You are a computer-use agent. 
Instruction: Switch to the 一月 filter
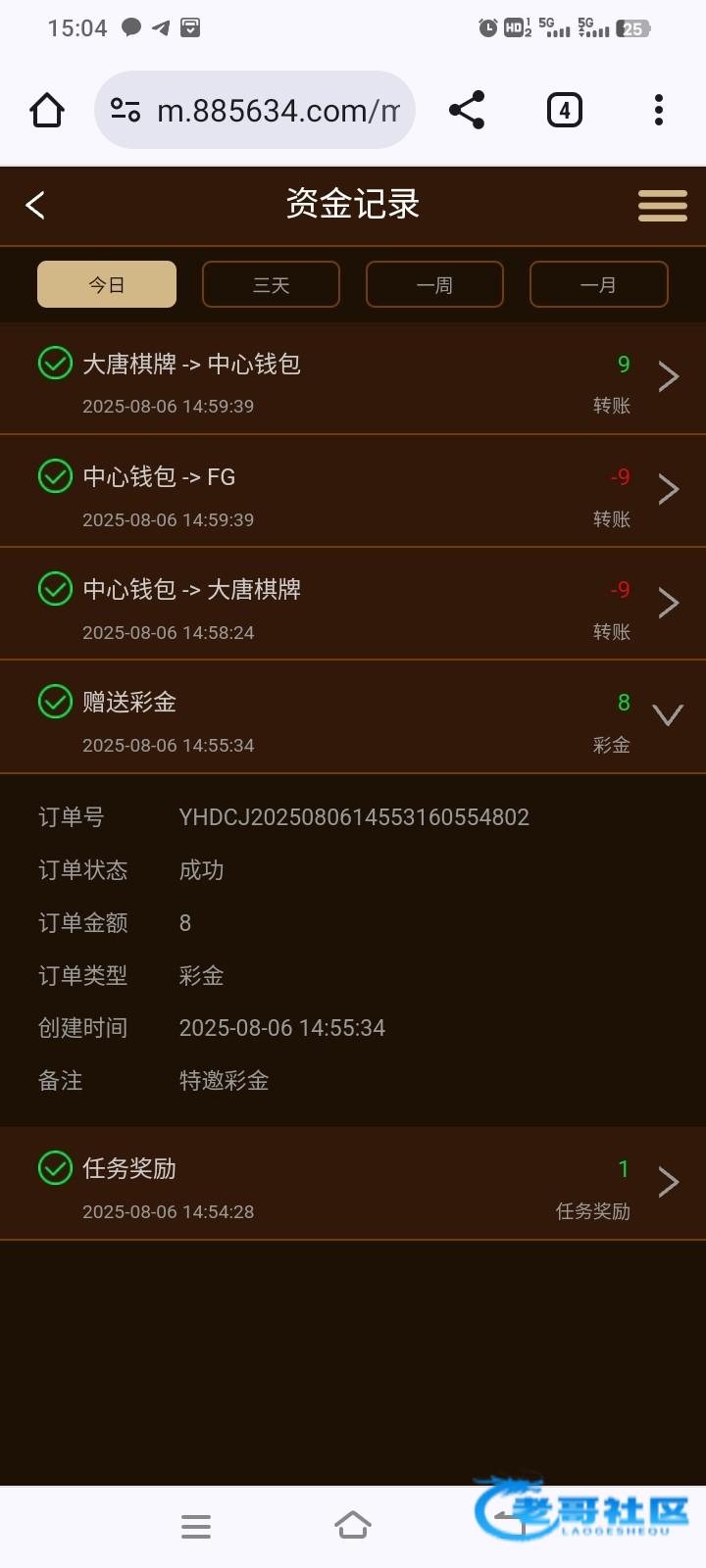tap(598, 284)
